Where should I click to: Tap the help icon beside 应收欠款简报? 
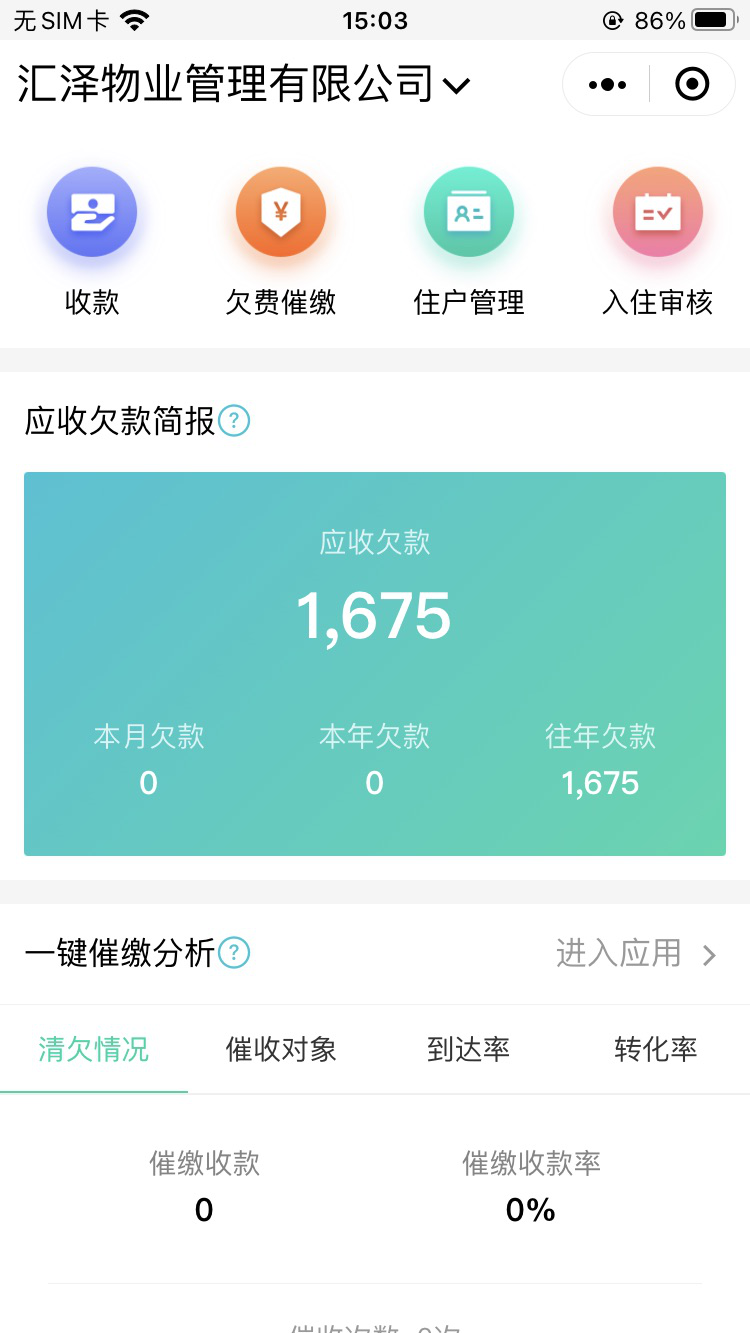pos(234,421)
